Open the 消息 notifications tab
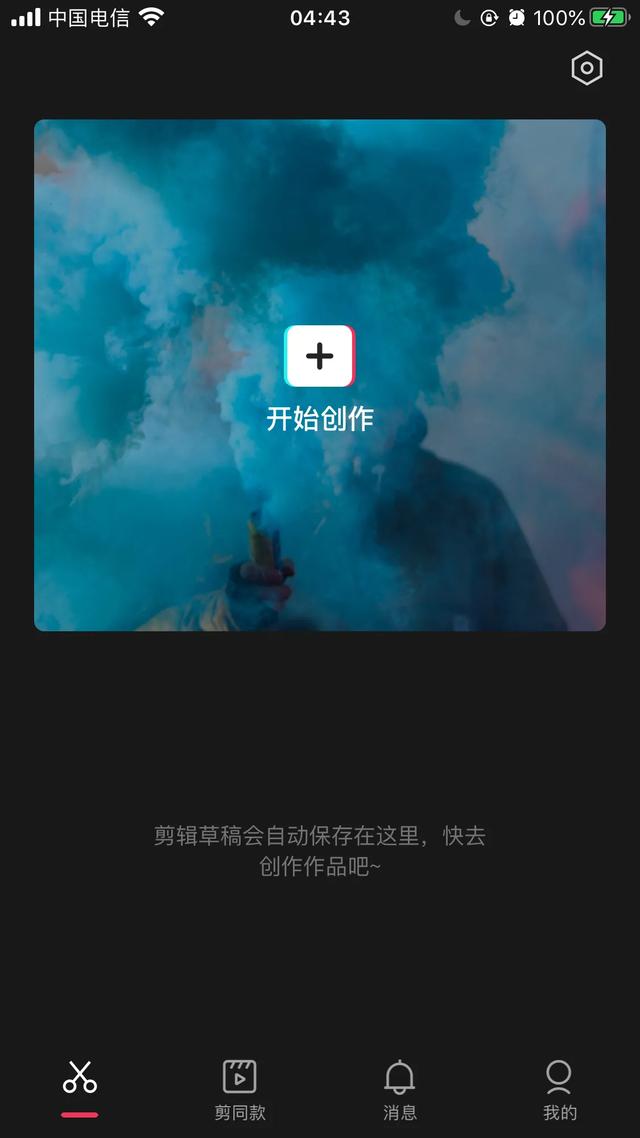The height and width of the screenshot is (1138, 640). click(x=399, y=1090)
